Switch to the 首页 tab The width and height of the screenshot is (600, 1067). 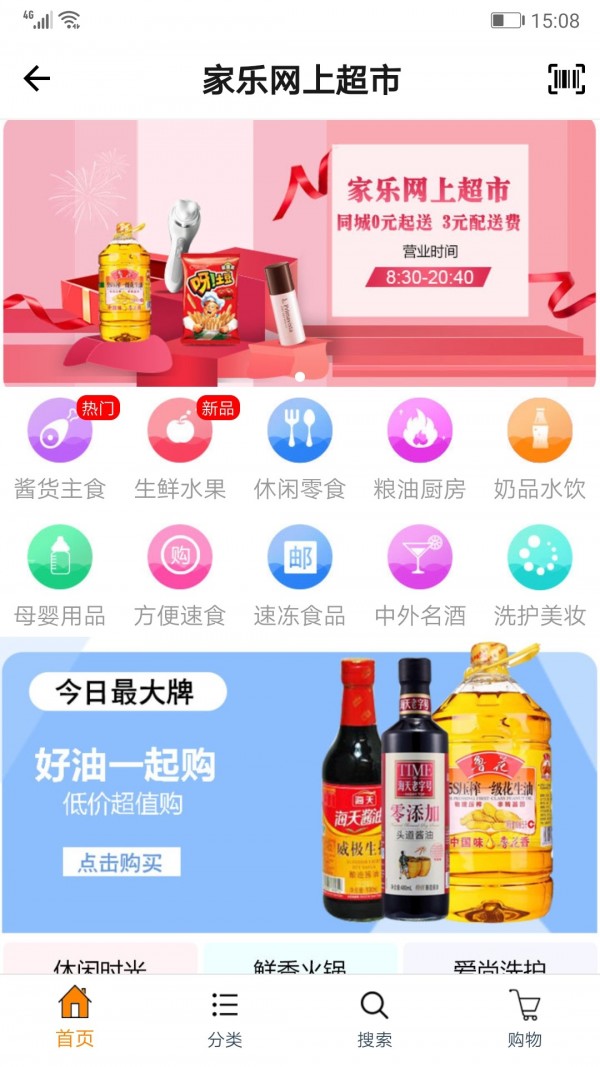[x=75, y=1019]
